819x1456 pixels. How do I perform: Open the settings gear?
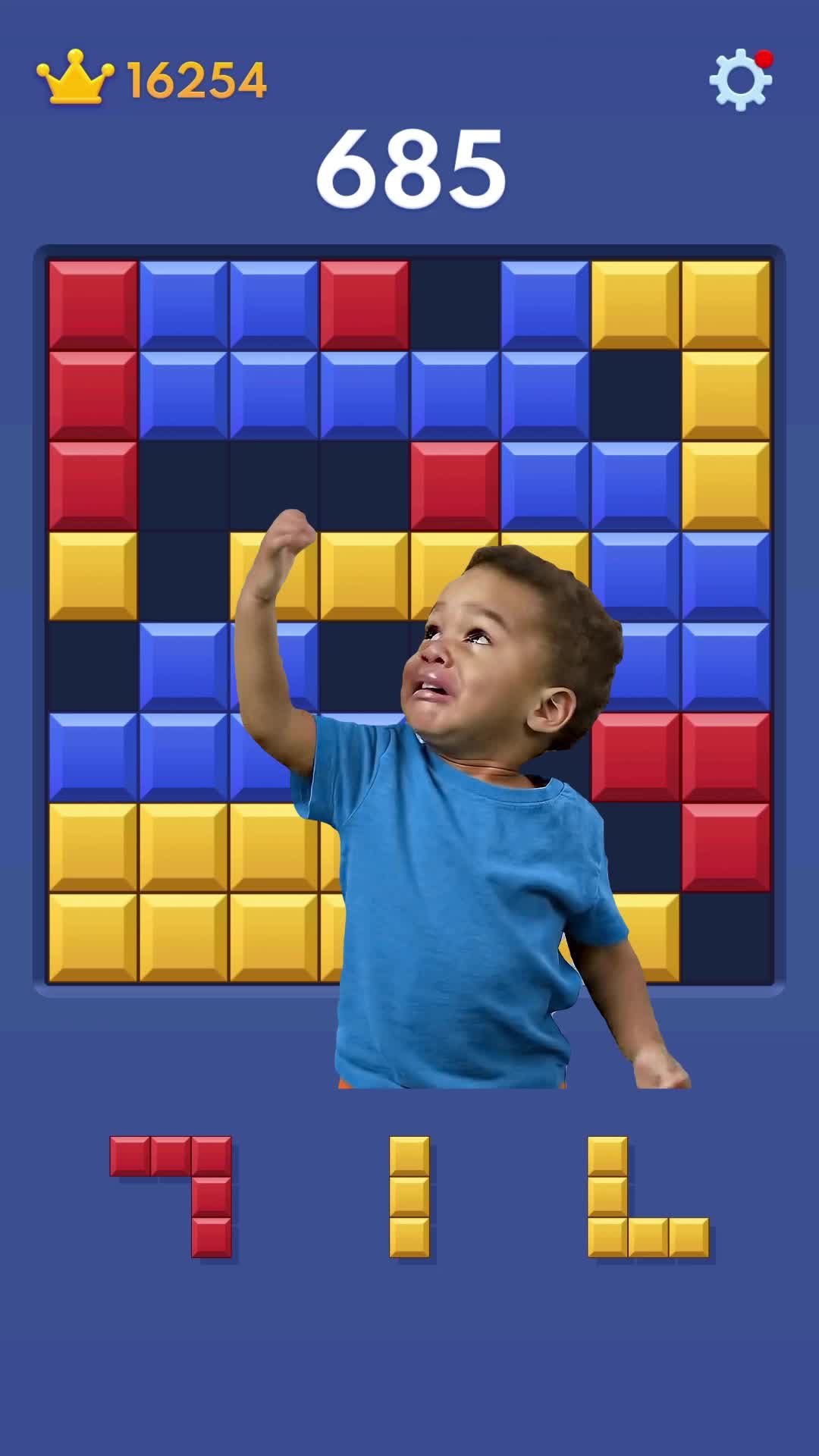click(x=739, y=80)
